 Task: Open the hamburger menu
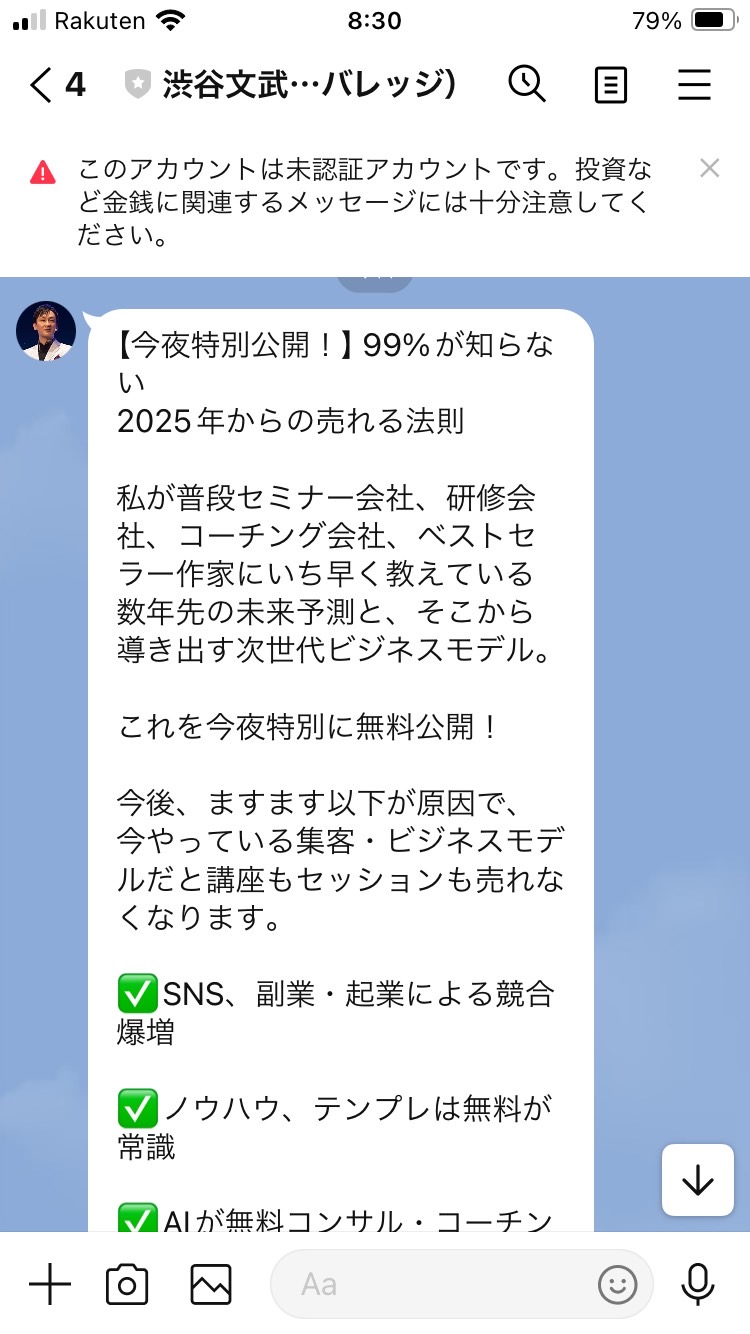pyautogui.click(x=694, y=85)
